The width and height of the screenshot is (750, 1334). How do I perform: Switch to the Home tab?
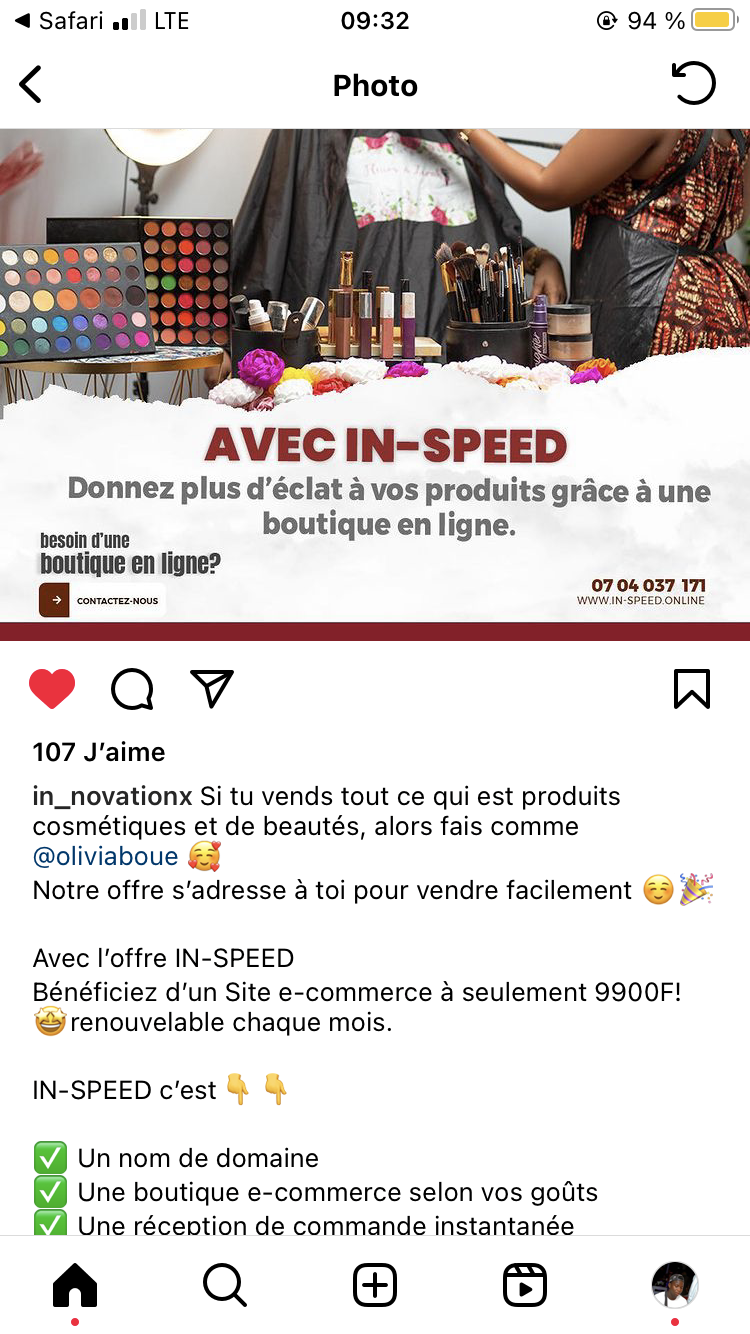coord(75,1285)
